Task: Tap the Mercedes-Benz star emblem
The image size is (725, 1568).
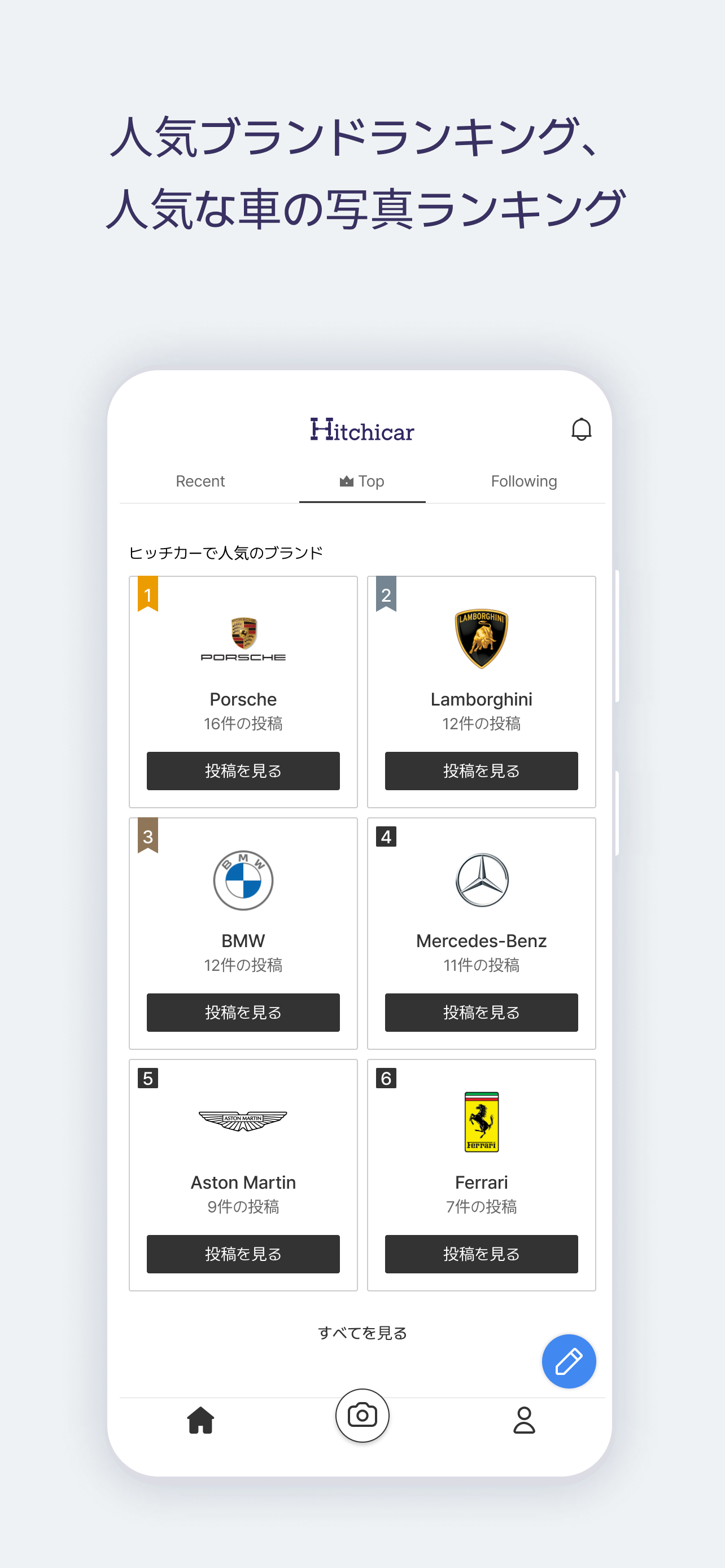Action: [x=481, y=881]
